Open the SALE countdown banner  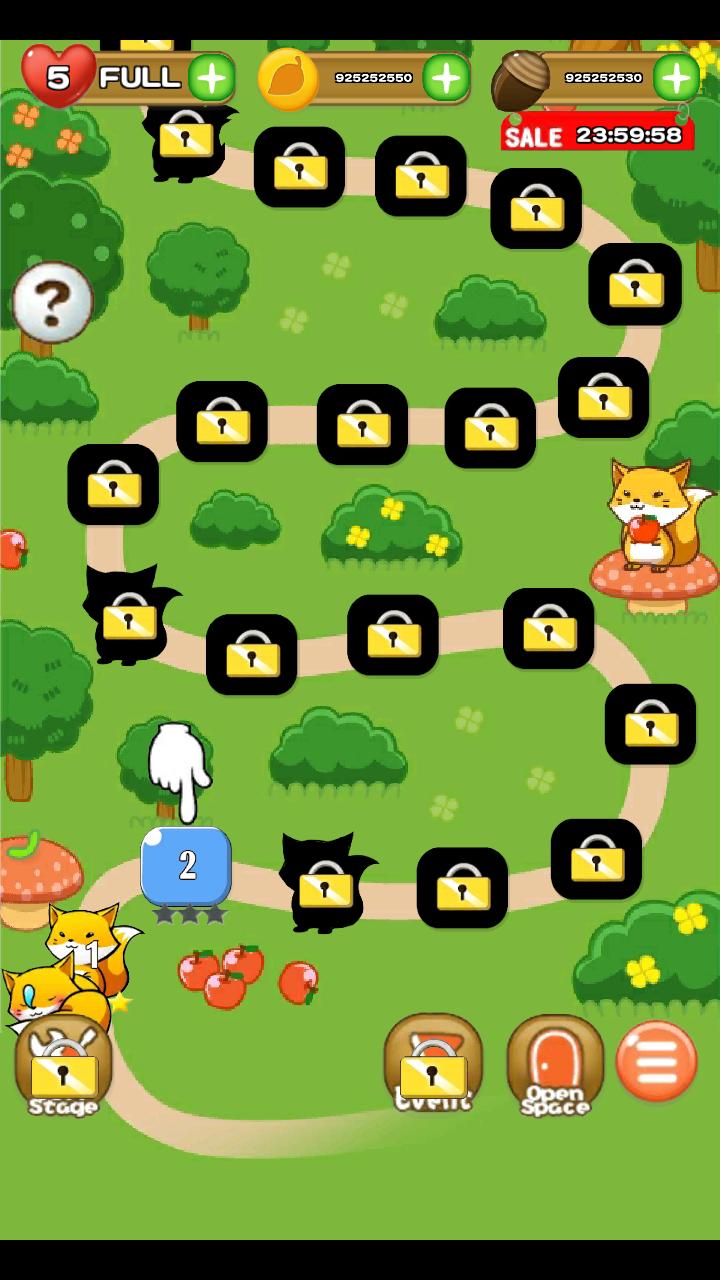(x=597, y=135)
